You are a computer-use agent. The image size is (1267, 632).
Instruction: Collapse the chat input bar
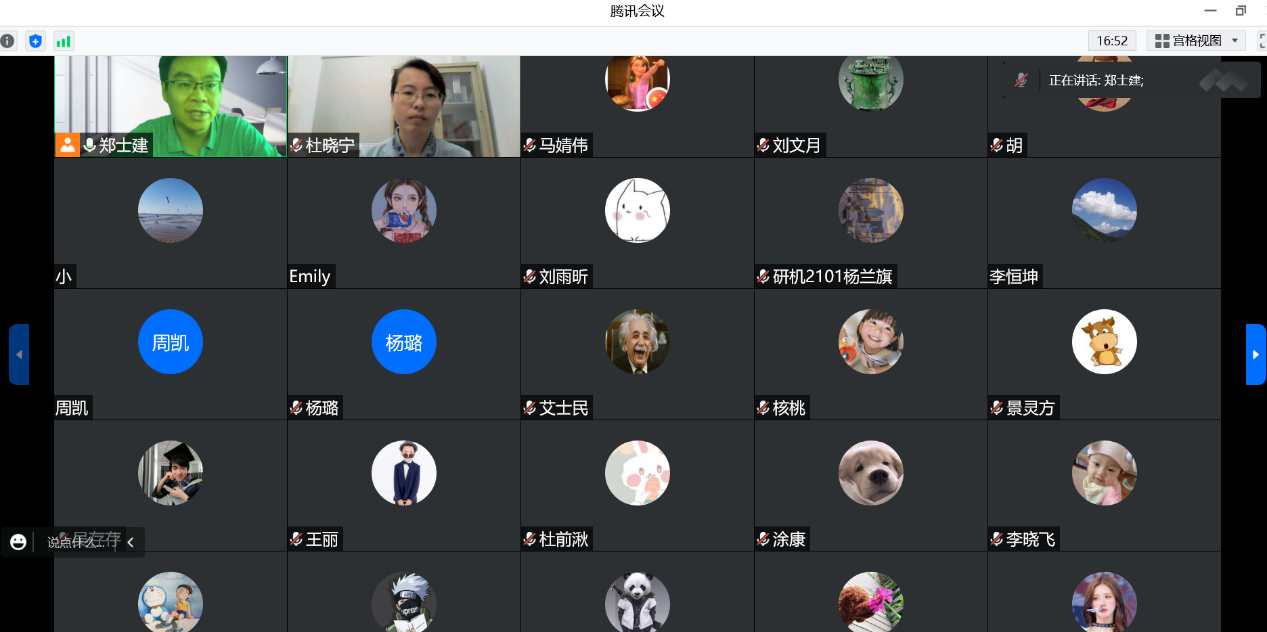point(130,542)
